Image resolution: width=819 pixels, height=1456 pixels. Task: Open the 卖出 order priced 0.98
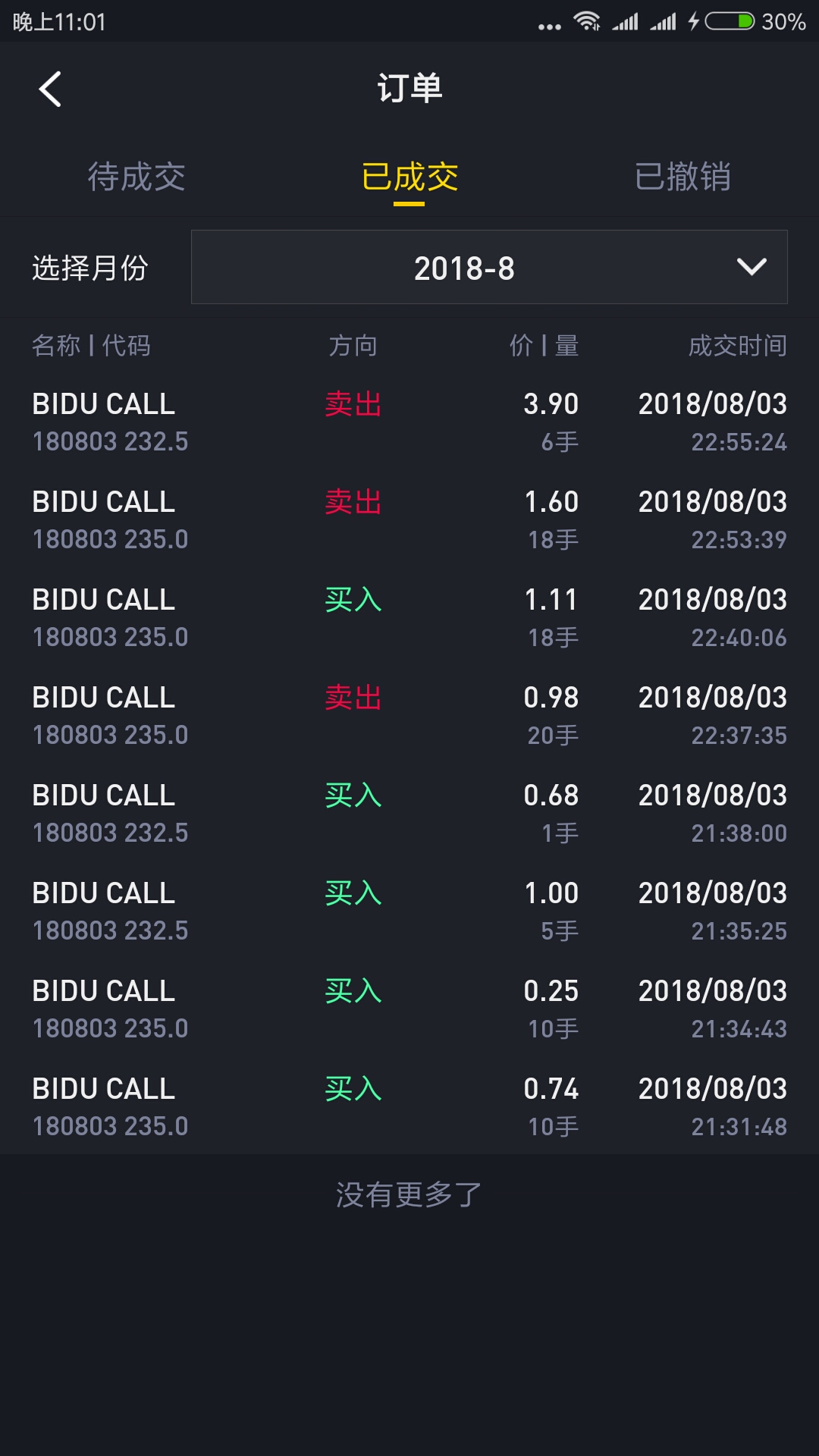[x=409, y=715]
